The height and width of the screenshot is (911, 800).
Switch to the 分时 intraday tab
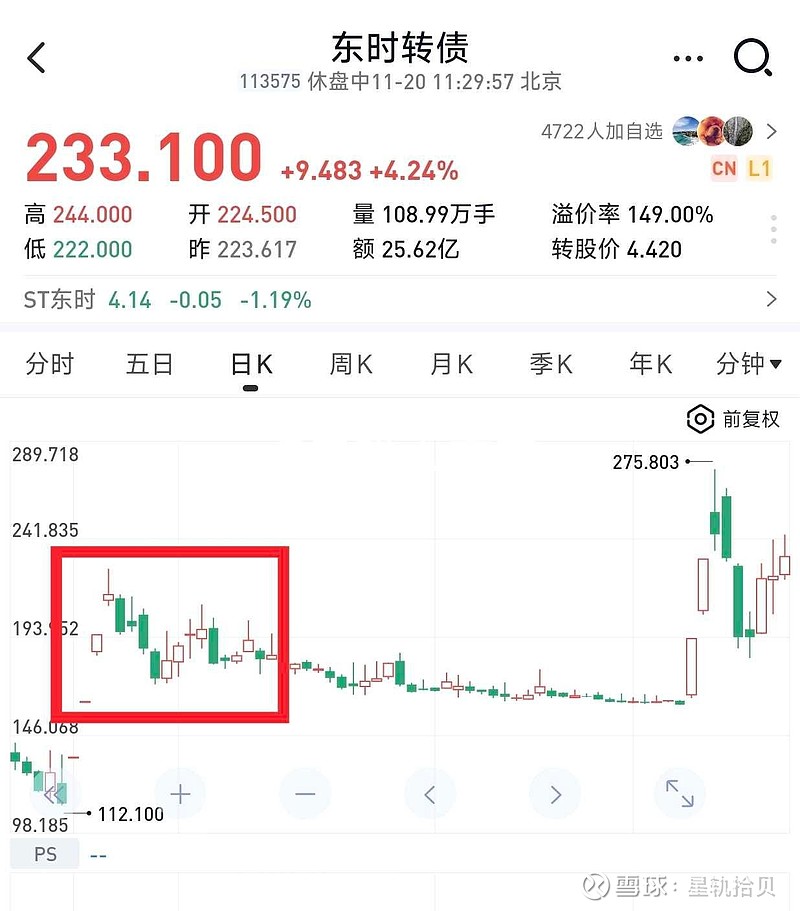click(50, 364)
